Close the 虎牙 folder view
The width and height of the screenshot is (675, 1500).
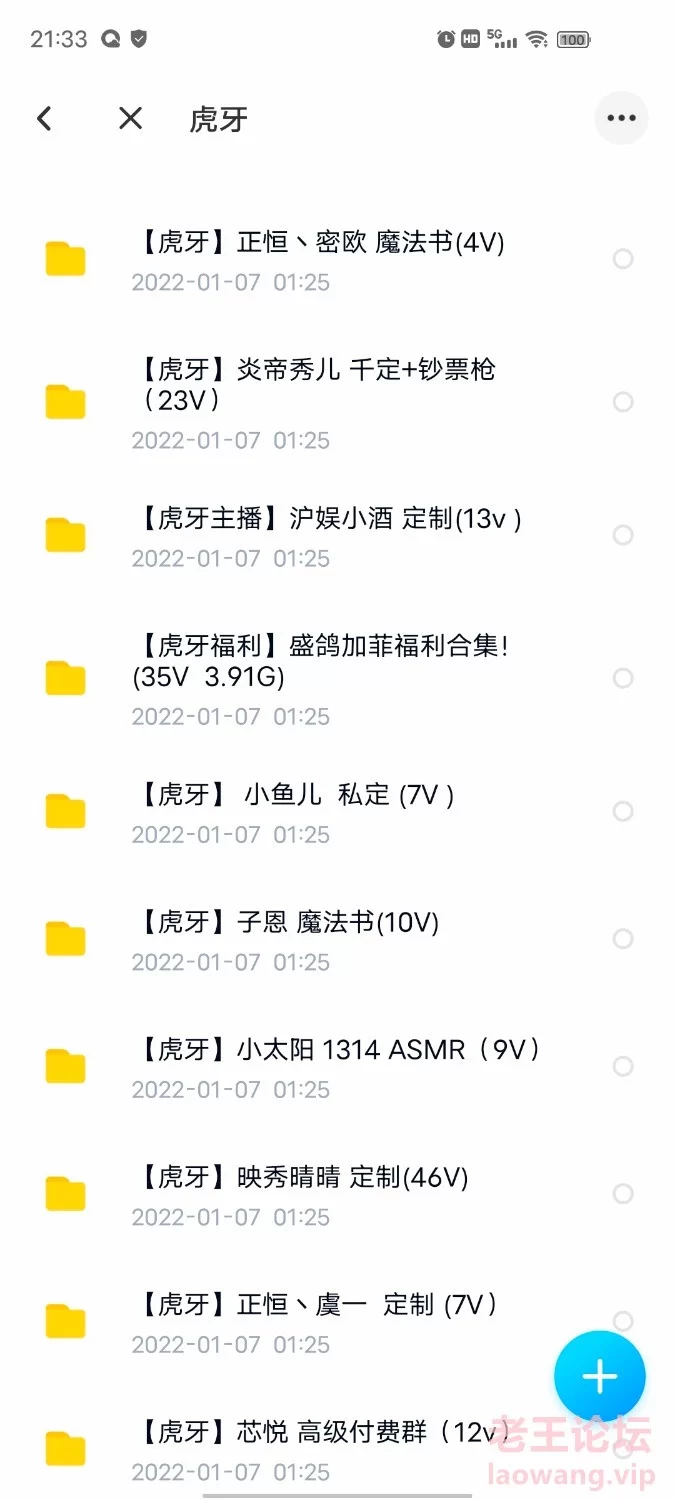(130, 119)
